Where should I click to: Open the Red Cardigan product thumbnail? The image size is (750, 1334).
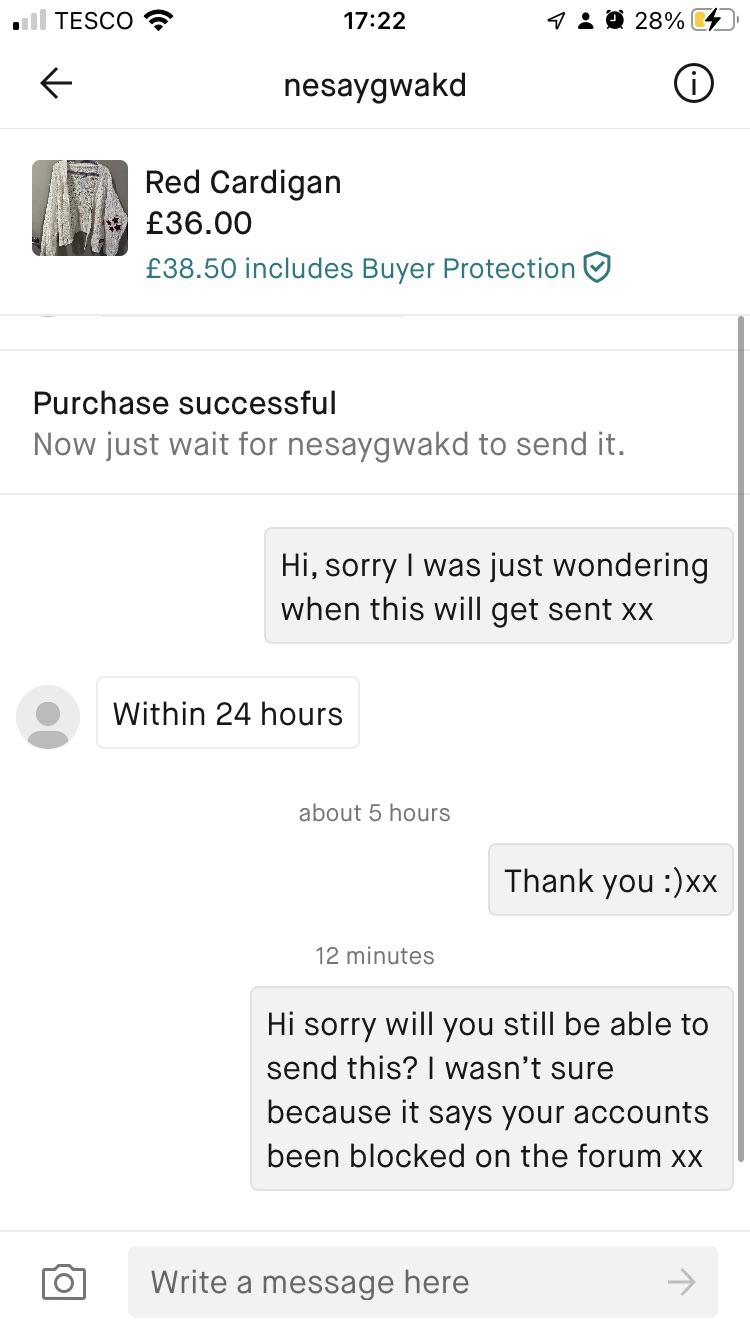click(79, 207)
